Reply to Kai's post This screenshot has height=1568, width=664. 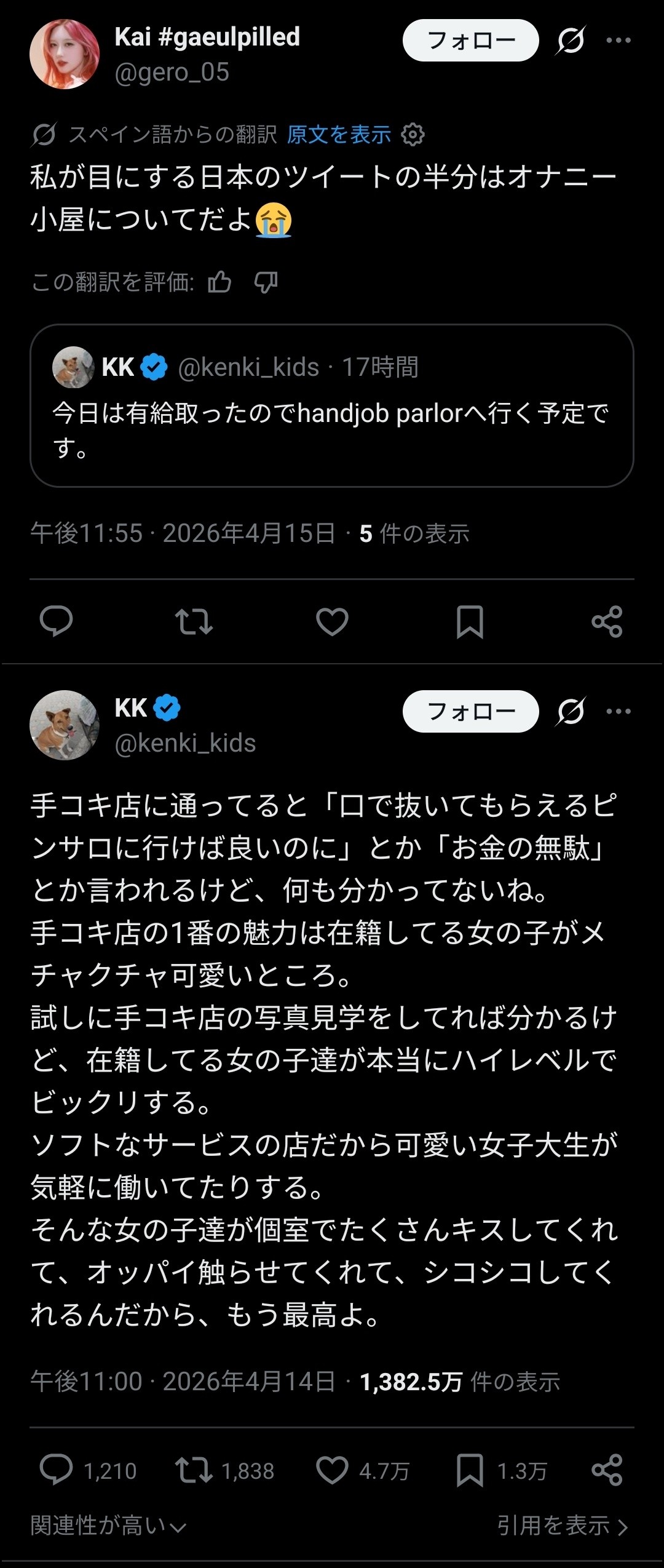[56, 621]
